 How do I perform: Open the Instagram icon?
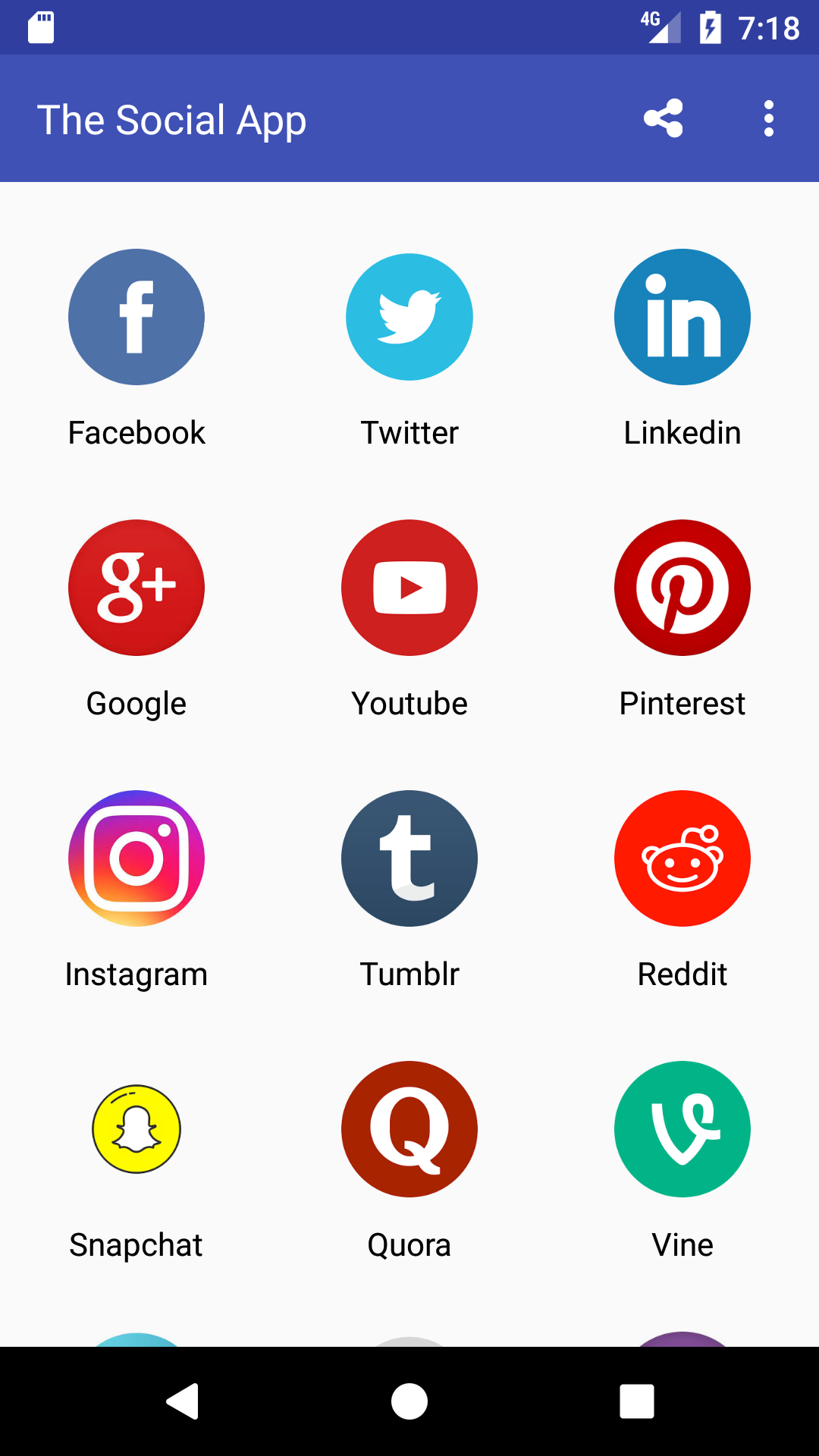[136, 858]
